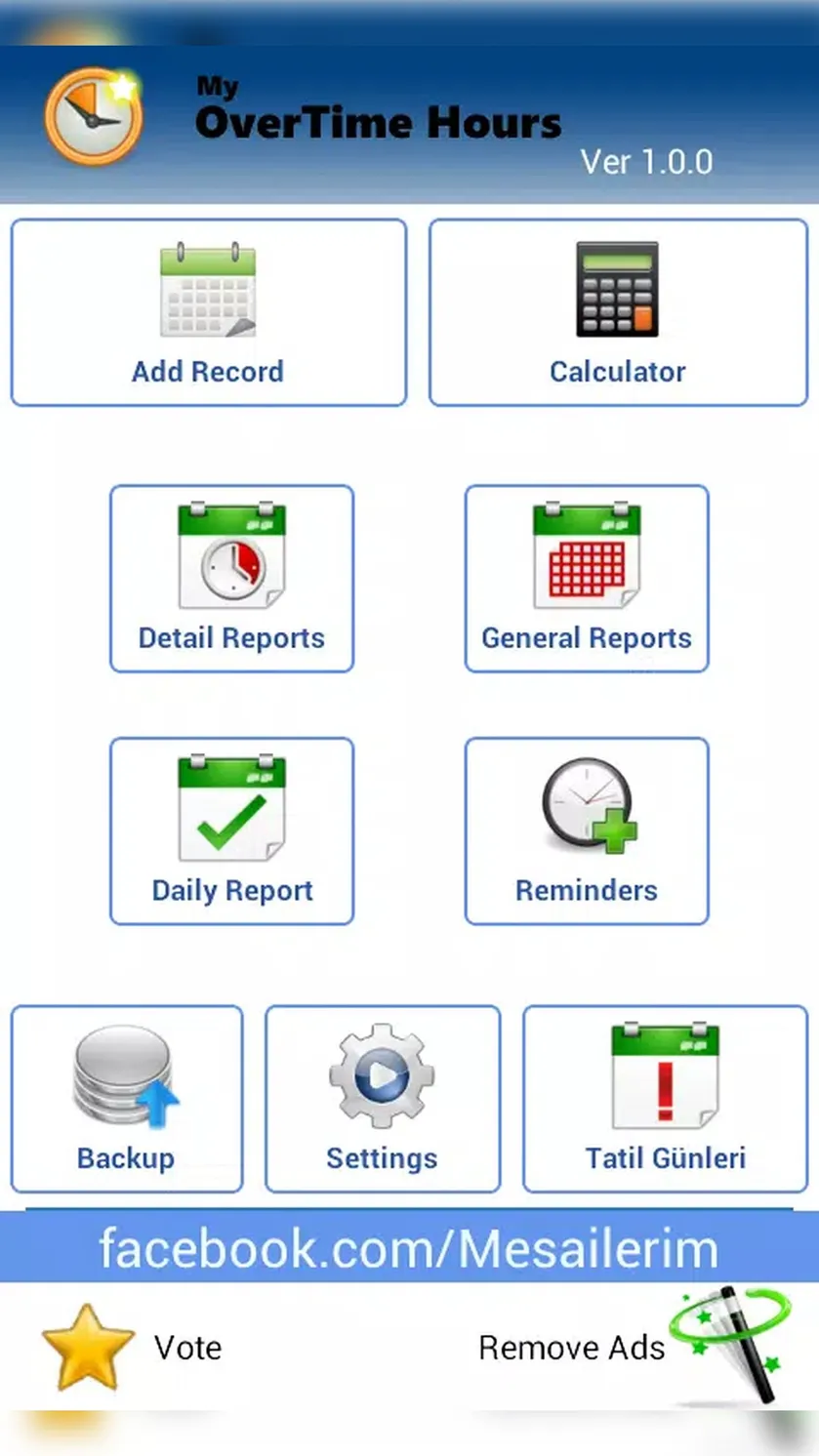The image size is (819, 1456).
Task: Open app Settings
Action: click(x=383, y=1099)
